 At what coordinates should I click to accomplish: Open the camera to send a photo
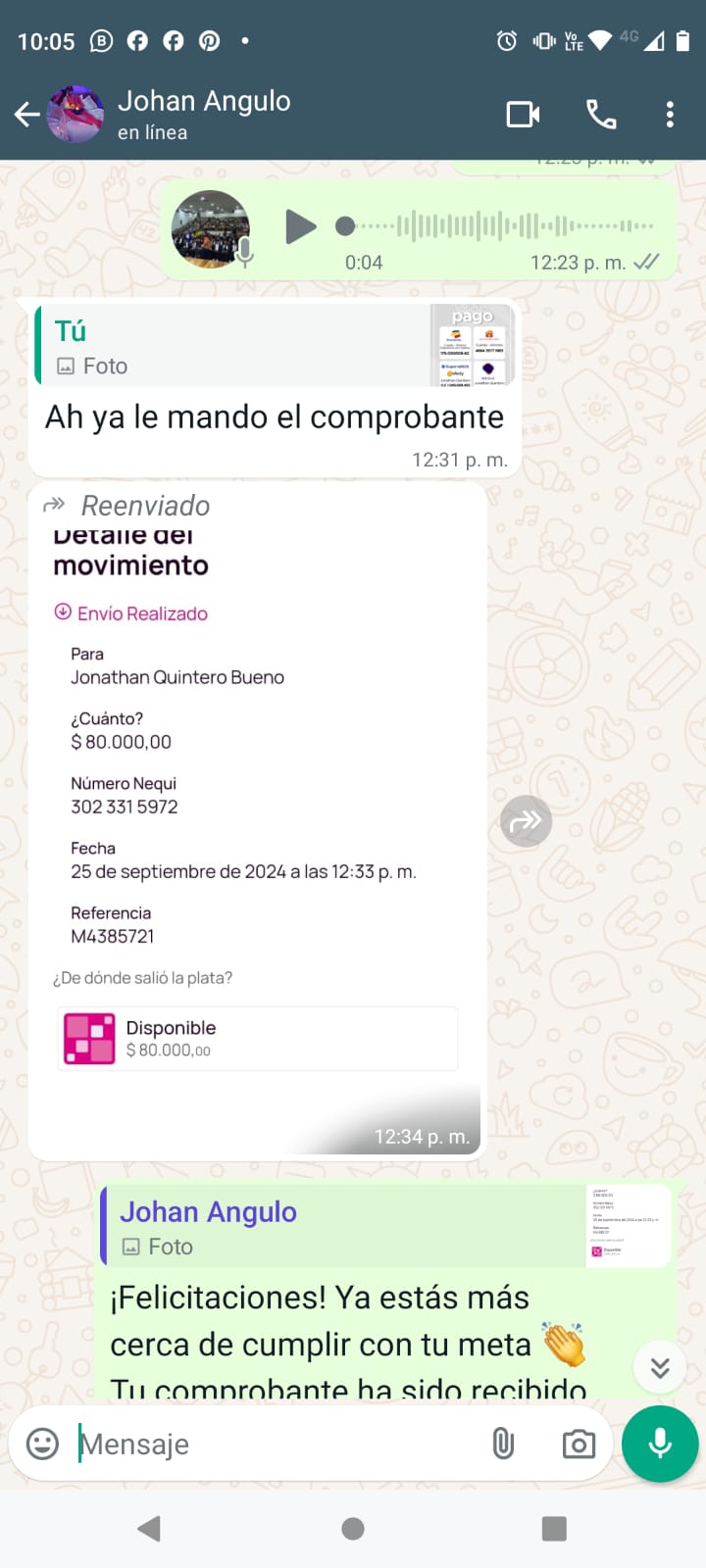point(579,1444)
